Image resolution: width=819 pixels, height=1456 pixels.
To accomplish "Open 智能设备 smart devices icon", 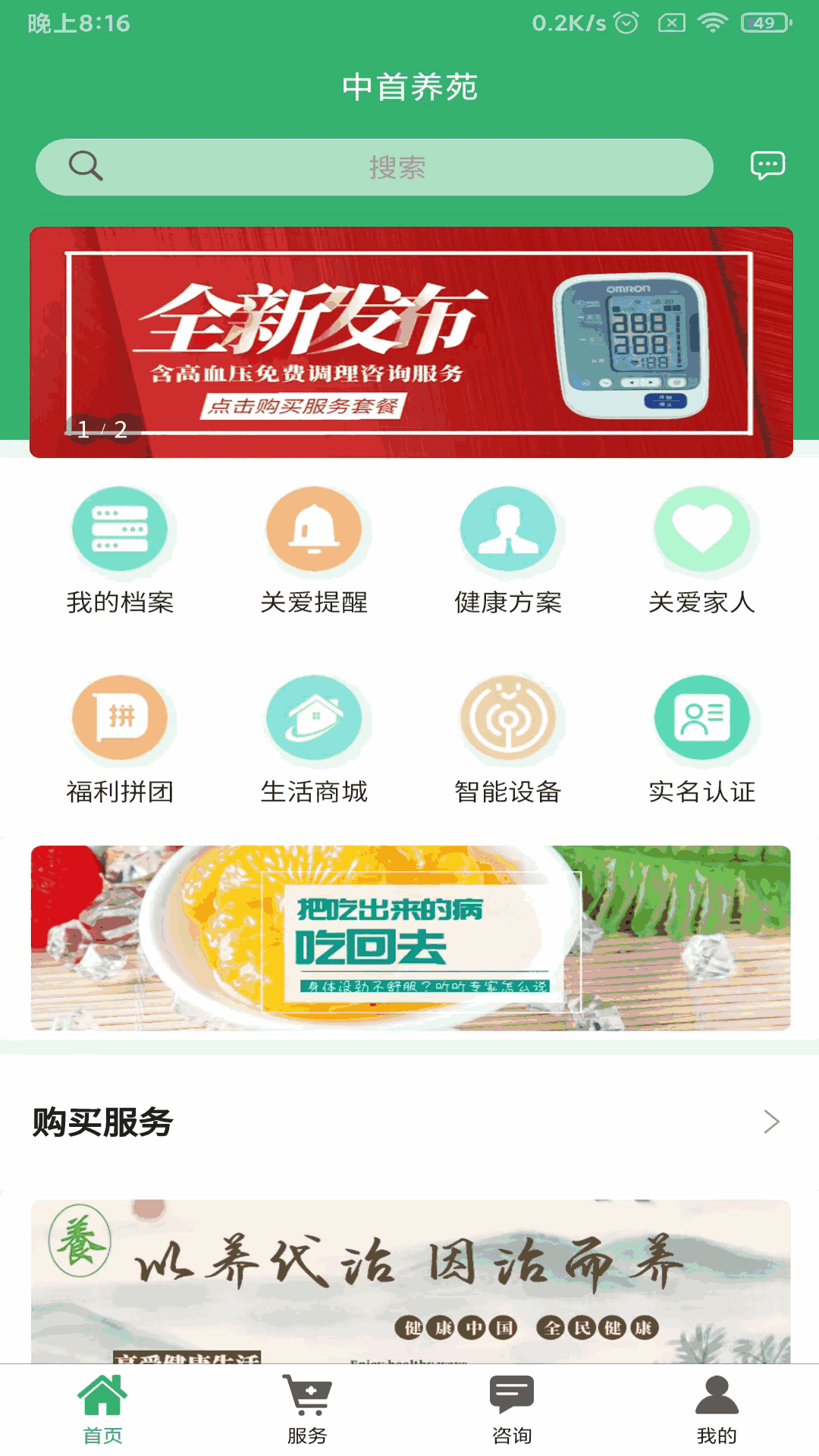I will pos(510,719).
